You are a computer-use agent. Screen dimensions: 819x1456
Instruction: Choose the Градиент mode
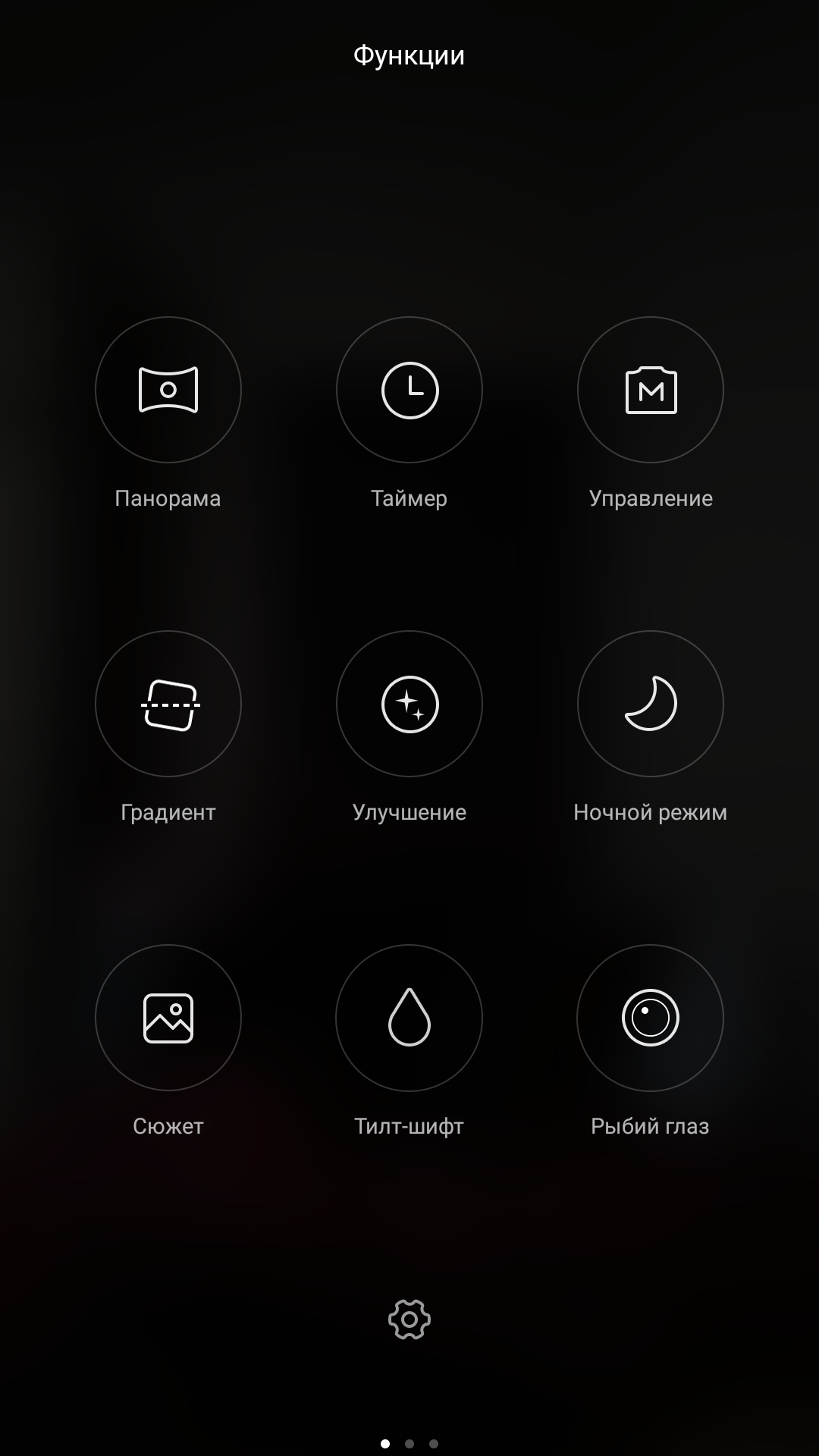168,704
